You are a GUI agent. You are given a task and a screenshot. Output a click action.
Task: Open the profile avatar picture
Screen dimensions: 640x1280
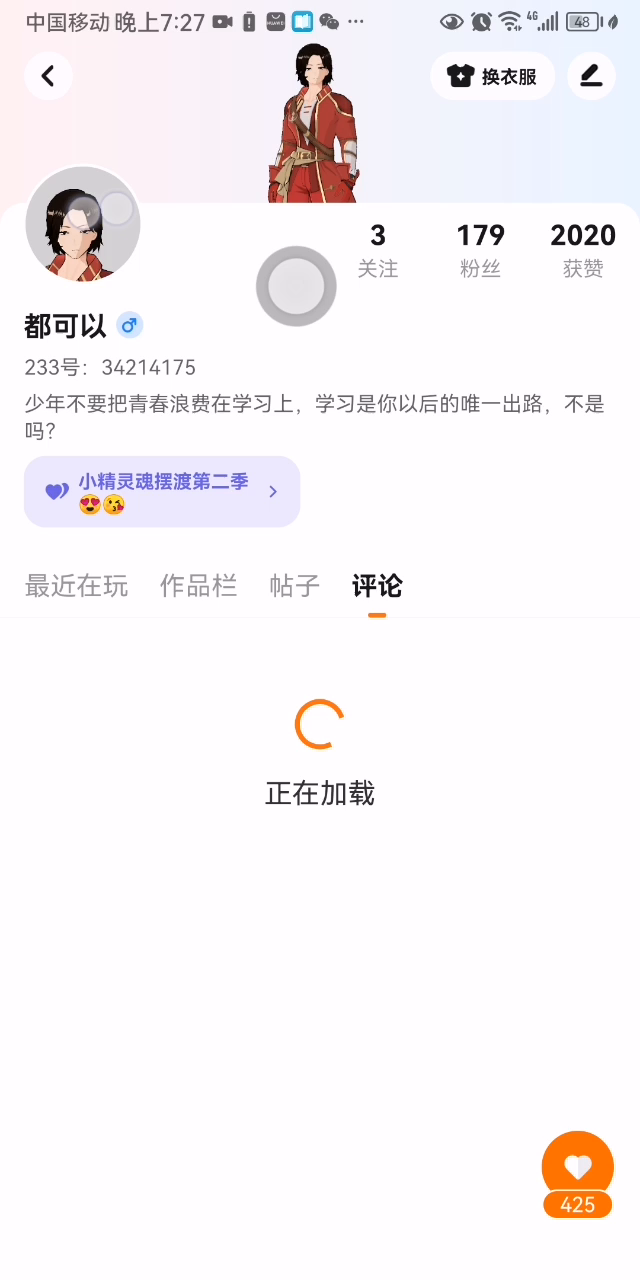[x=83, y=224]
